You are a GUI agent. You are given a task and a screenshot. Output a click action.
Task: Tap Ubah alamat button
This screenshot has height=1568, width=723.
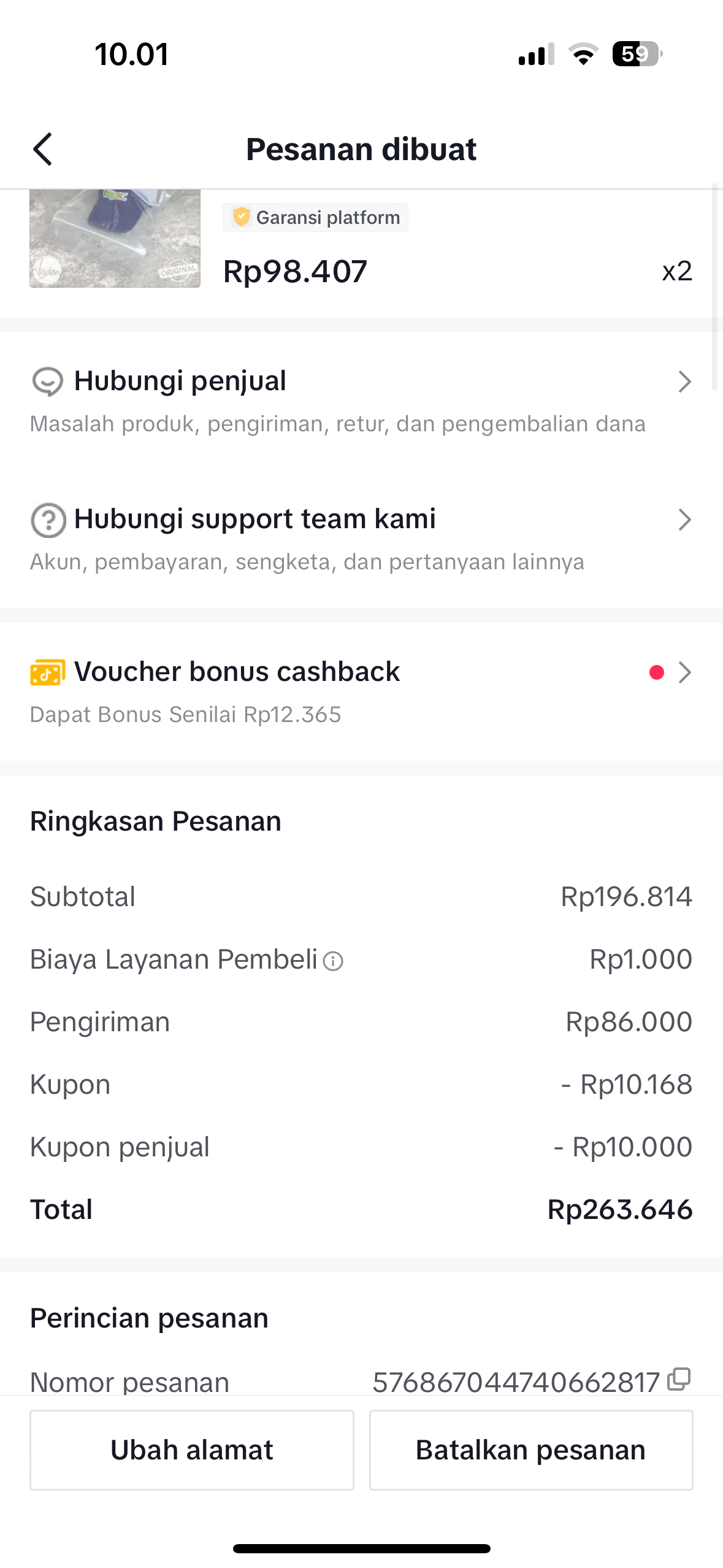point(192,1450)
